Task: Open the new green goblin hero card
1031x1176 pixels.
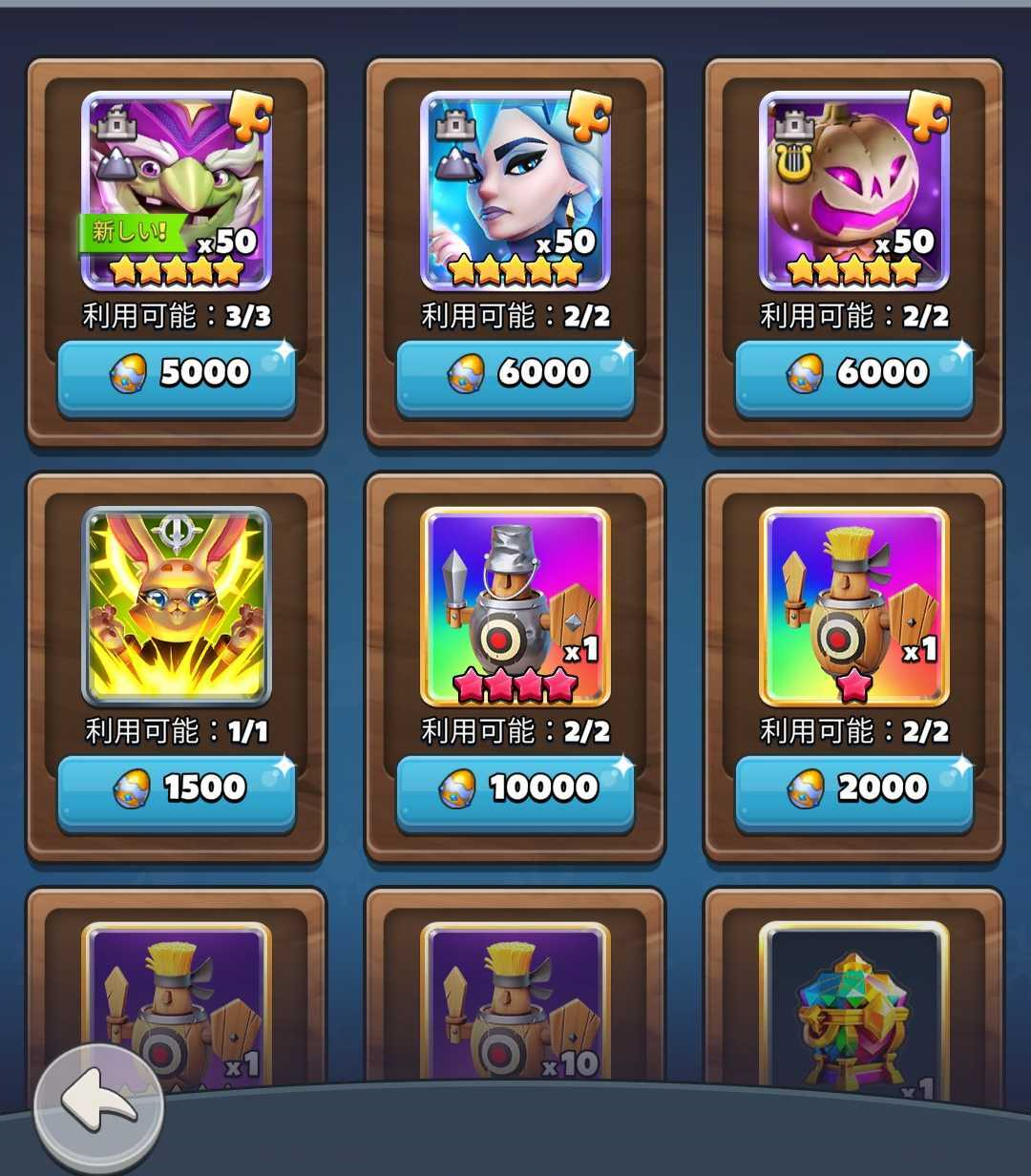Action: click(177, 191)
